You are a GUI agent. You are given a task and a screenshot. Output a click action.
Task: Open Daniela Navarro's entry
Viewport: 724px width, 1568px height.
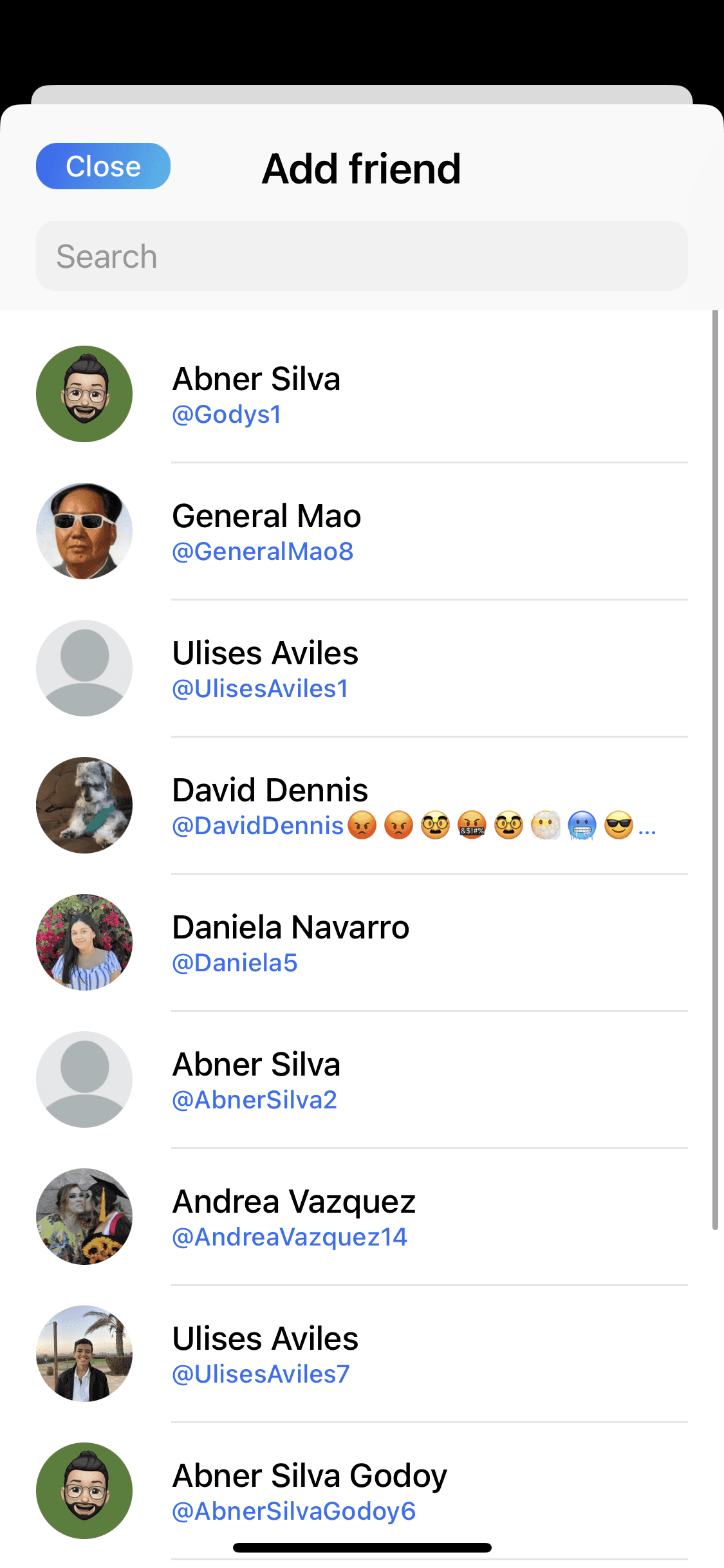tap(362, 942)
